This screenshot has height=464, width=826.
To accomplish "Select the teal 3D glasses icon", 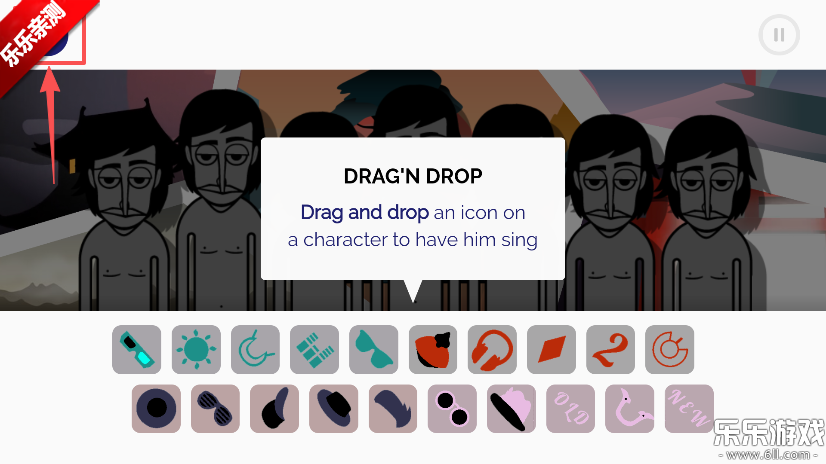I will click(x=136, y=350).
